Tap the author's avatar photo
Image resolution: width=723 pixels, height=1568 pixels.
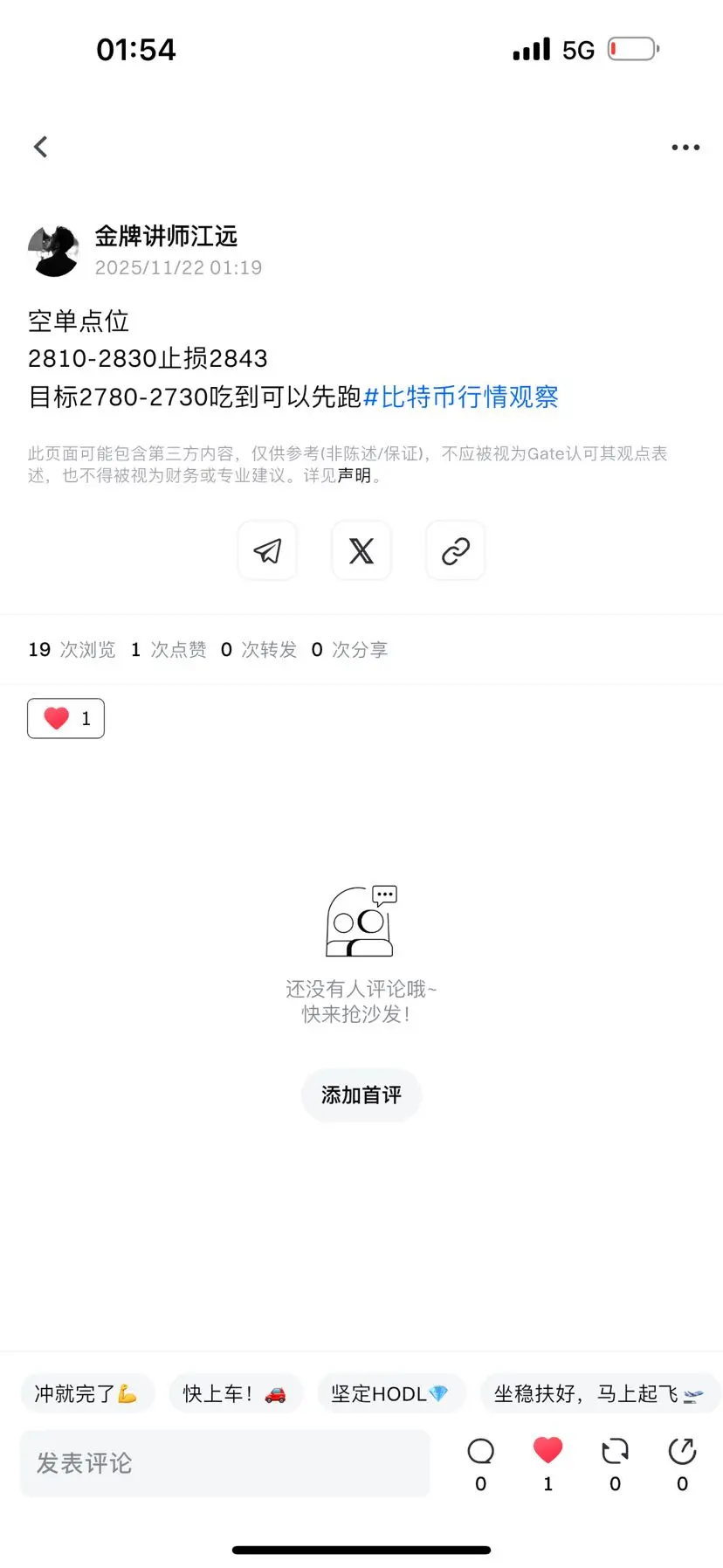[54, 249]
